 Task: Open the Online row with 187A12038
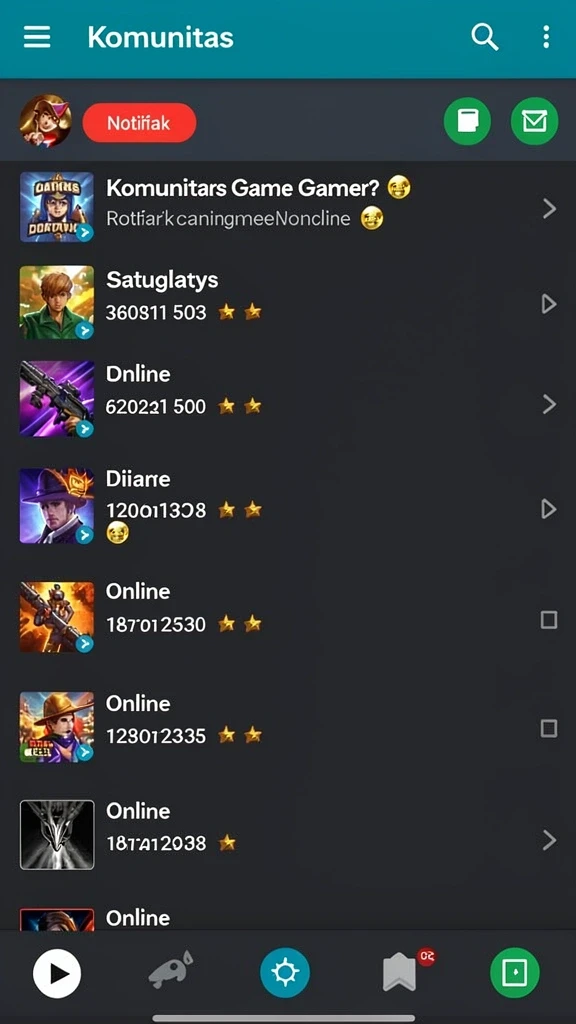point(288,835)
